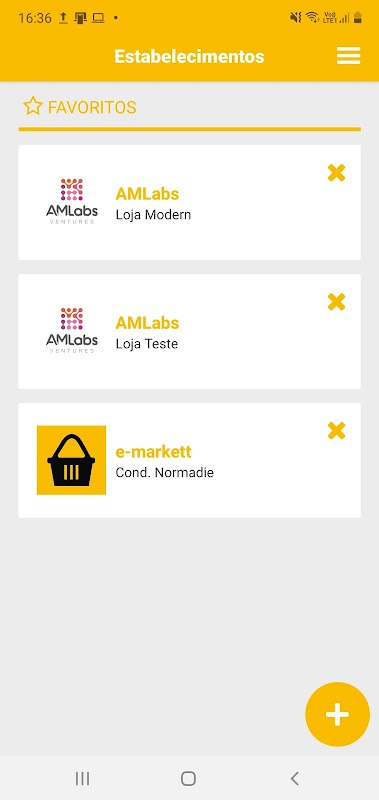This screenshot has height=800, width=379.
Task: Go to the home screen
Action: click(x=188, y=778)
